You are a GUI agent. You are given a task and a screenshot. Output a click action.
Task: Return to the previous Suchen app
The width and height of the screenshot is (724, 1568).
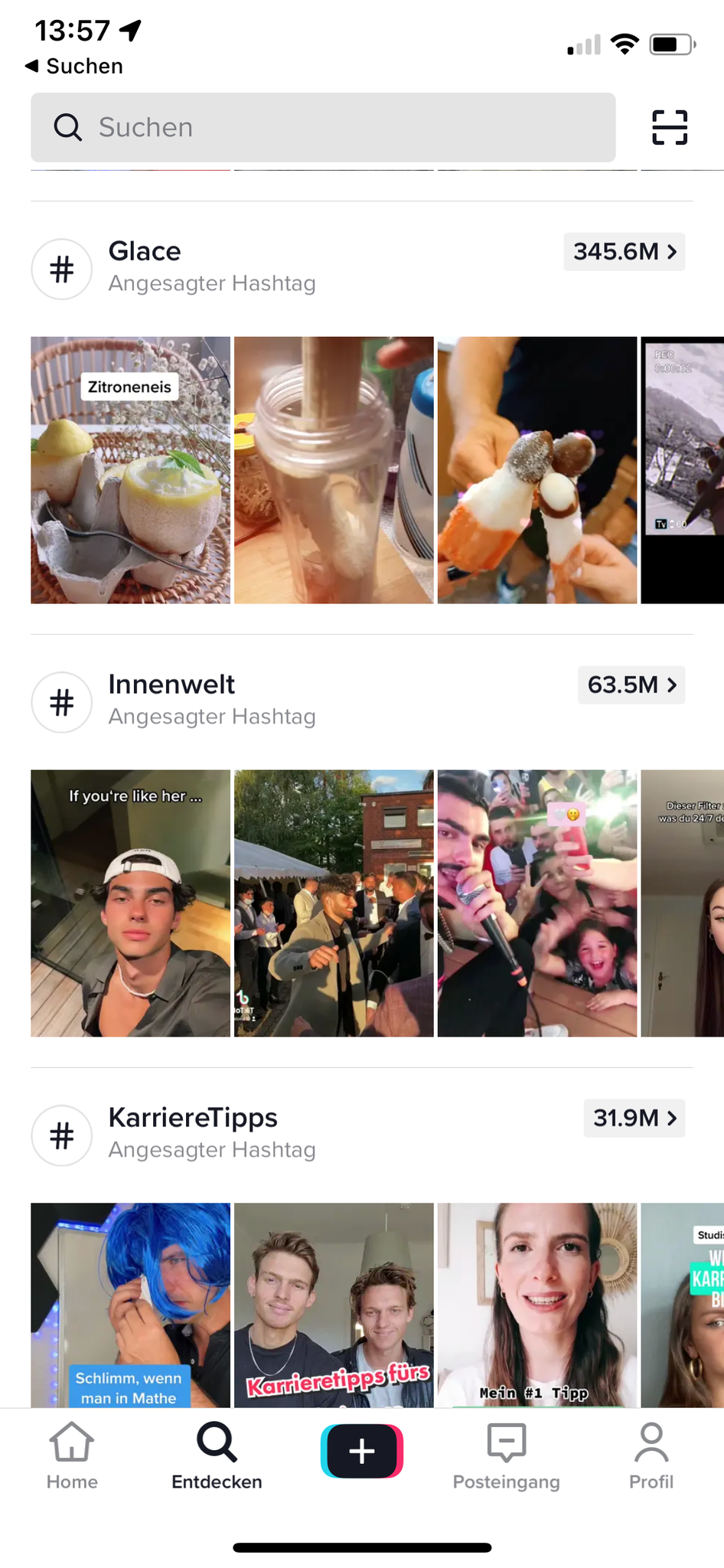[x=73, y=67]
